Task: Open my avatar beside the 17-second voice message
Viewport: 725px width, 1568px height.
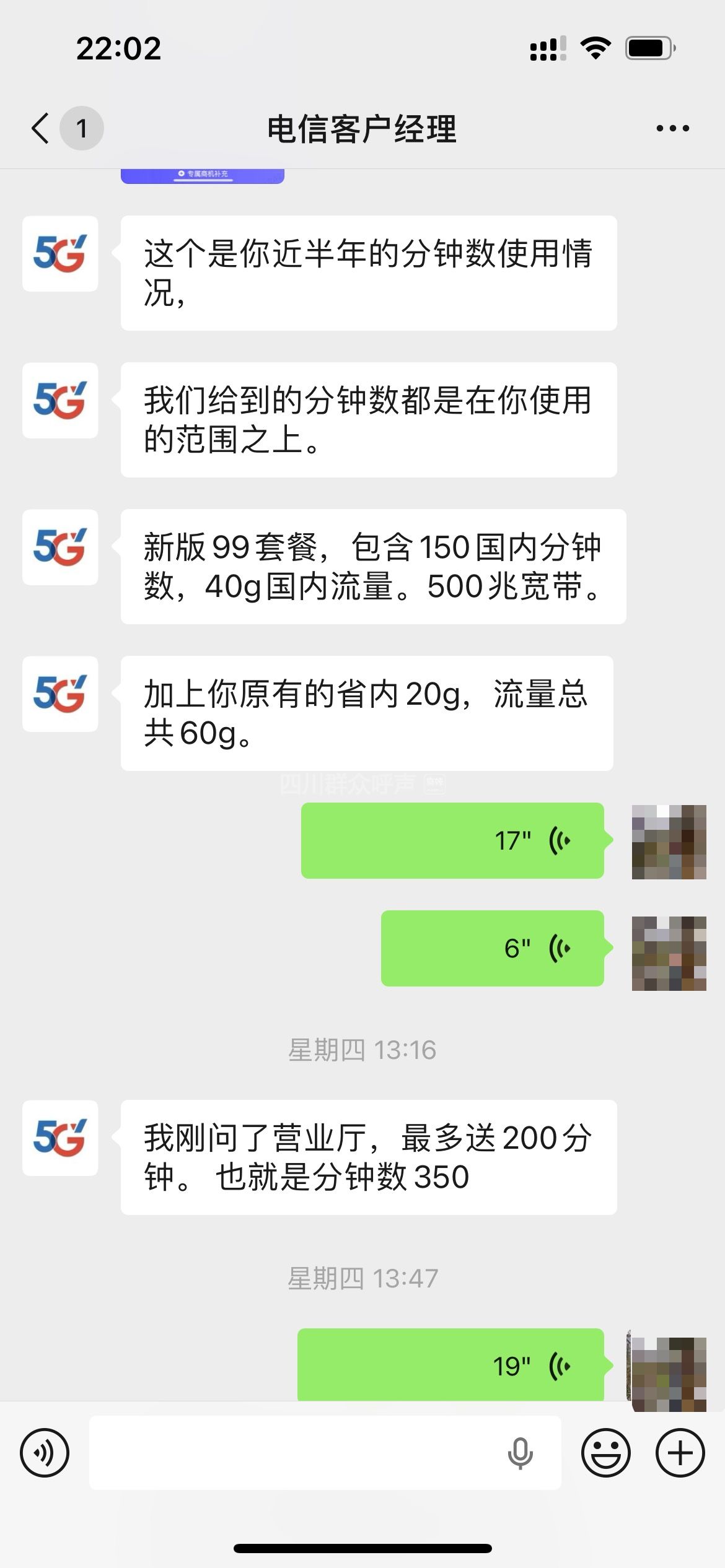Action: click(669, 842)
